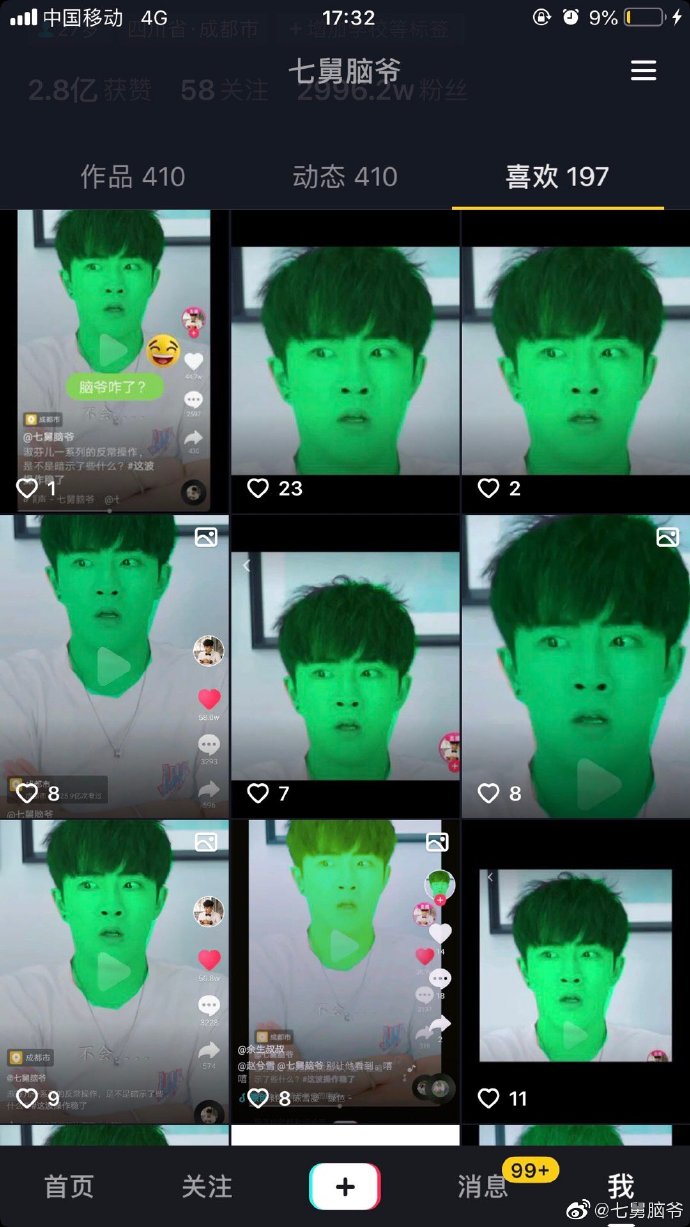Switch to the 我 profile tab
Image resolution: width=690 pixels, height=1227 pixels.
620,1187
